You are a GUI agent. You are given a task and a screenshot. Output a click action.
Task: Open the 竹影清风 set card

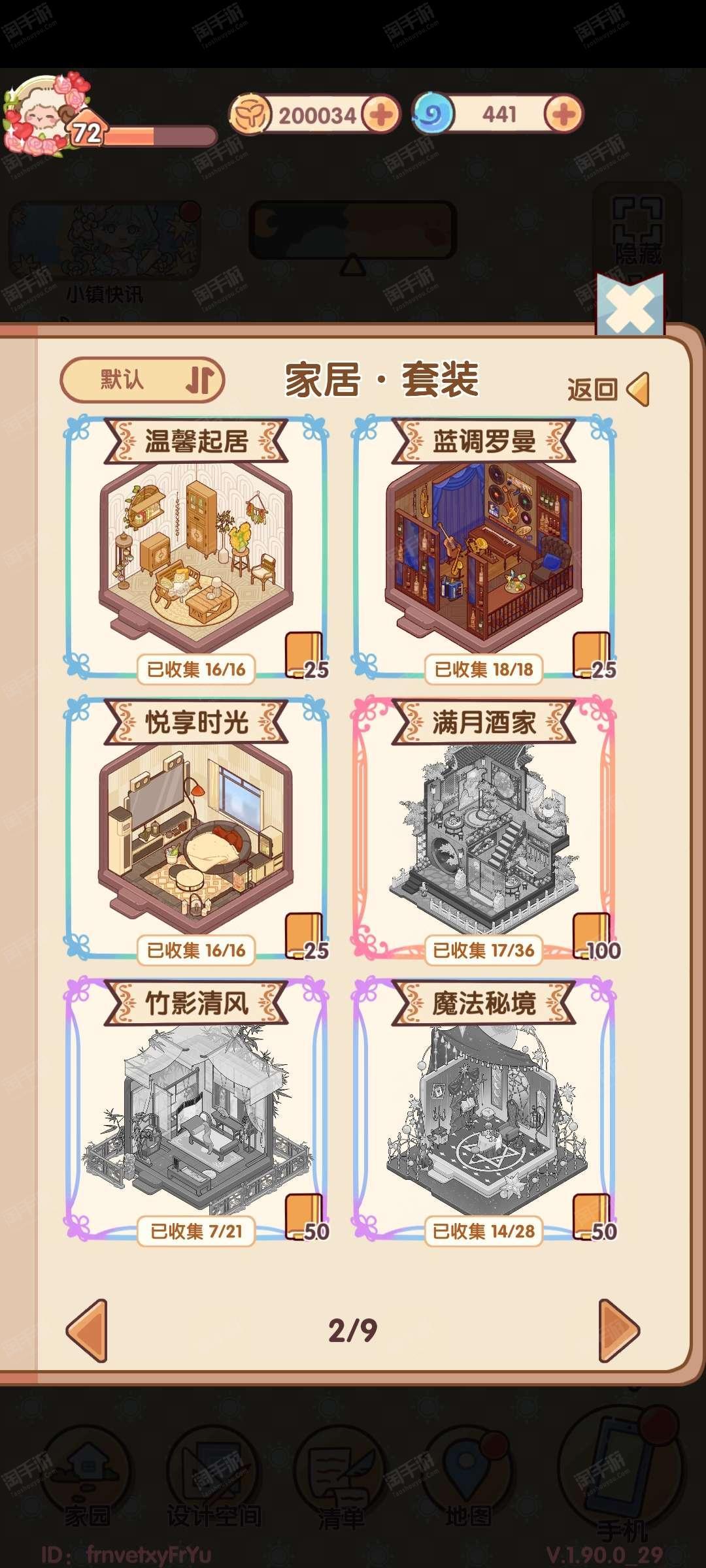click(x=196, y=1109)
